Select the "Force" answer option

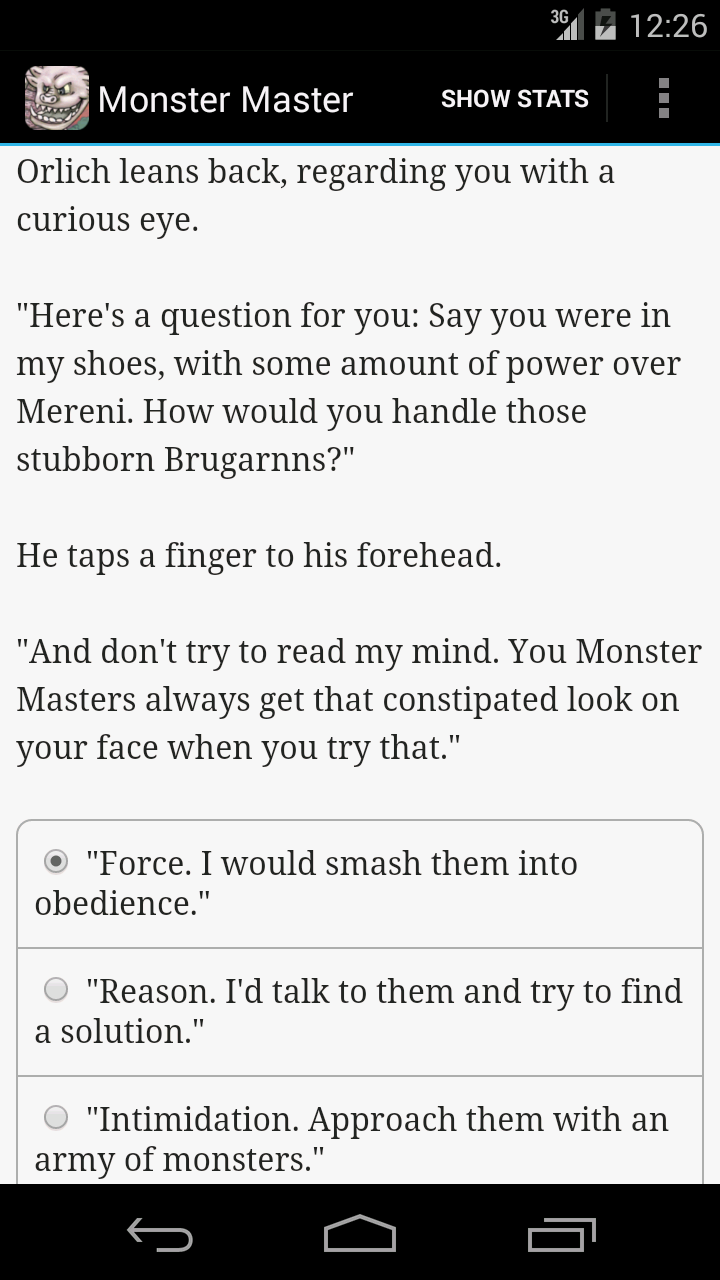coord(58,861)
